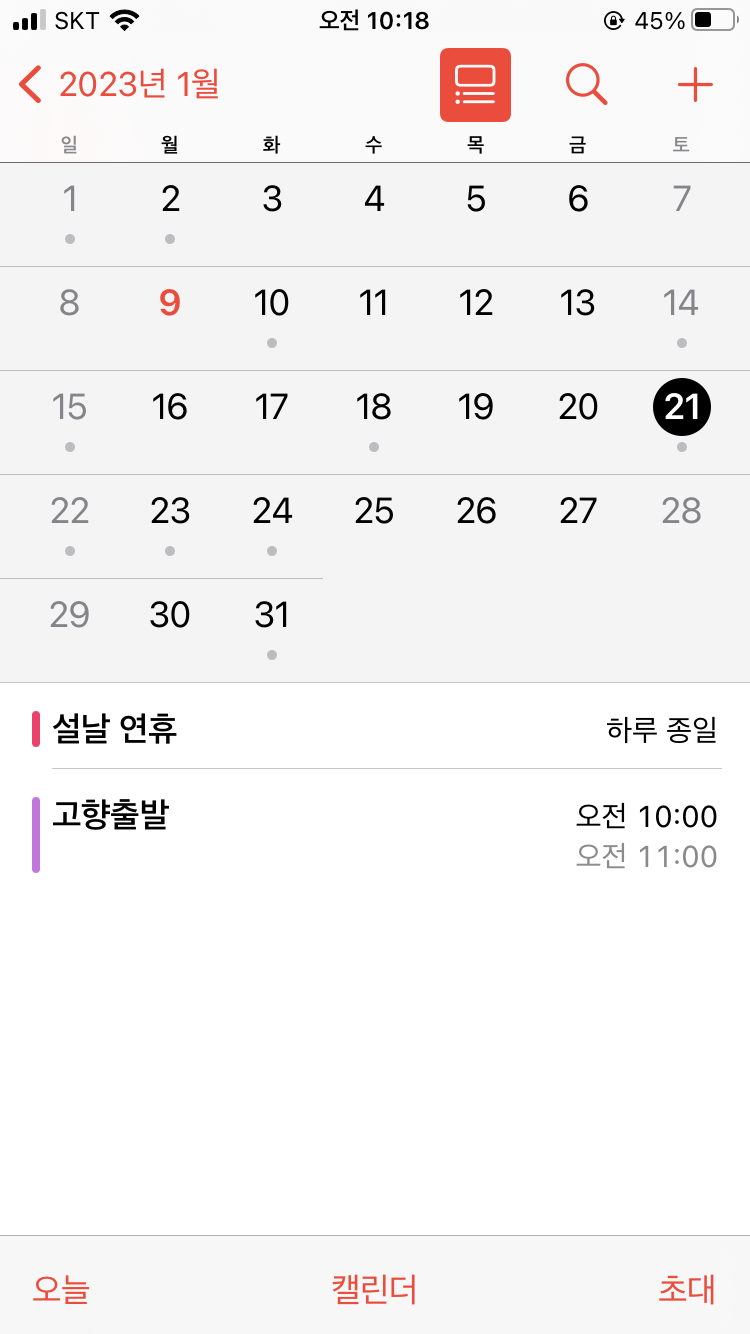Open the 캘린더 calendars list
The height and width of the screenshot is (1334, 750).
(374, 1289)
